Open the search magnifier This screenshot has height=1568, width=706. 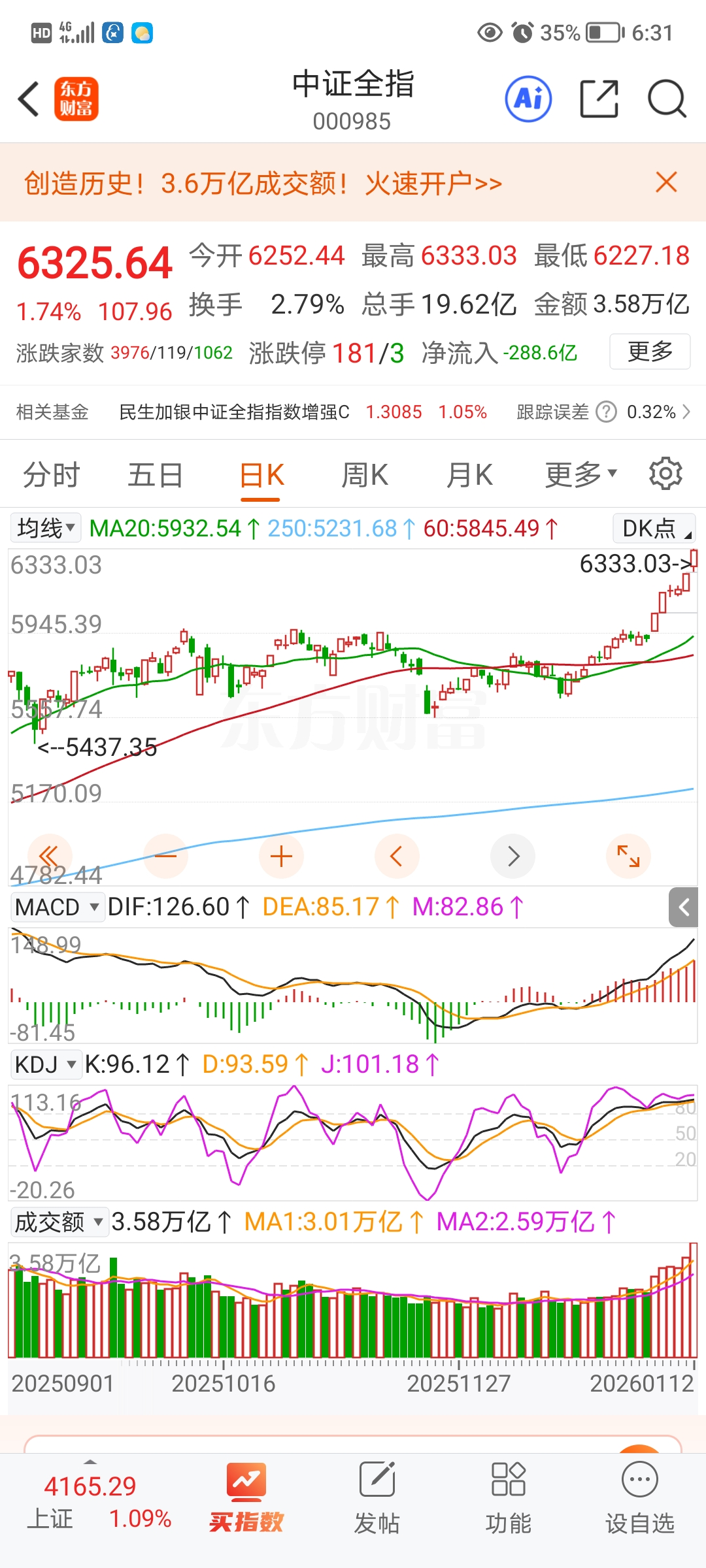click(x=666, y=99)
